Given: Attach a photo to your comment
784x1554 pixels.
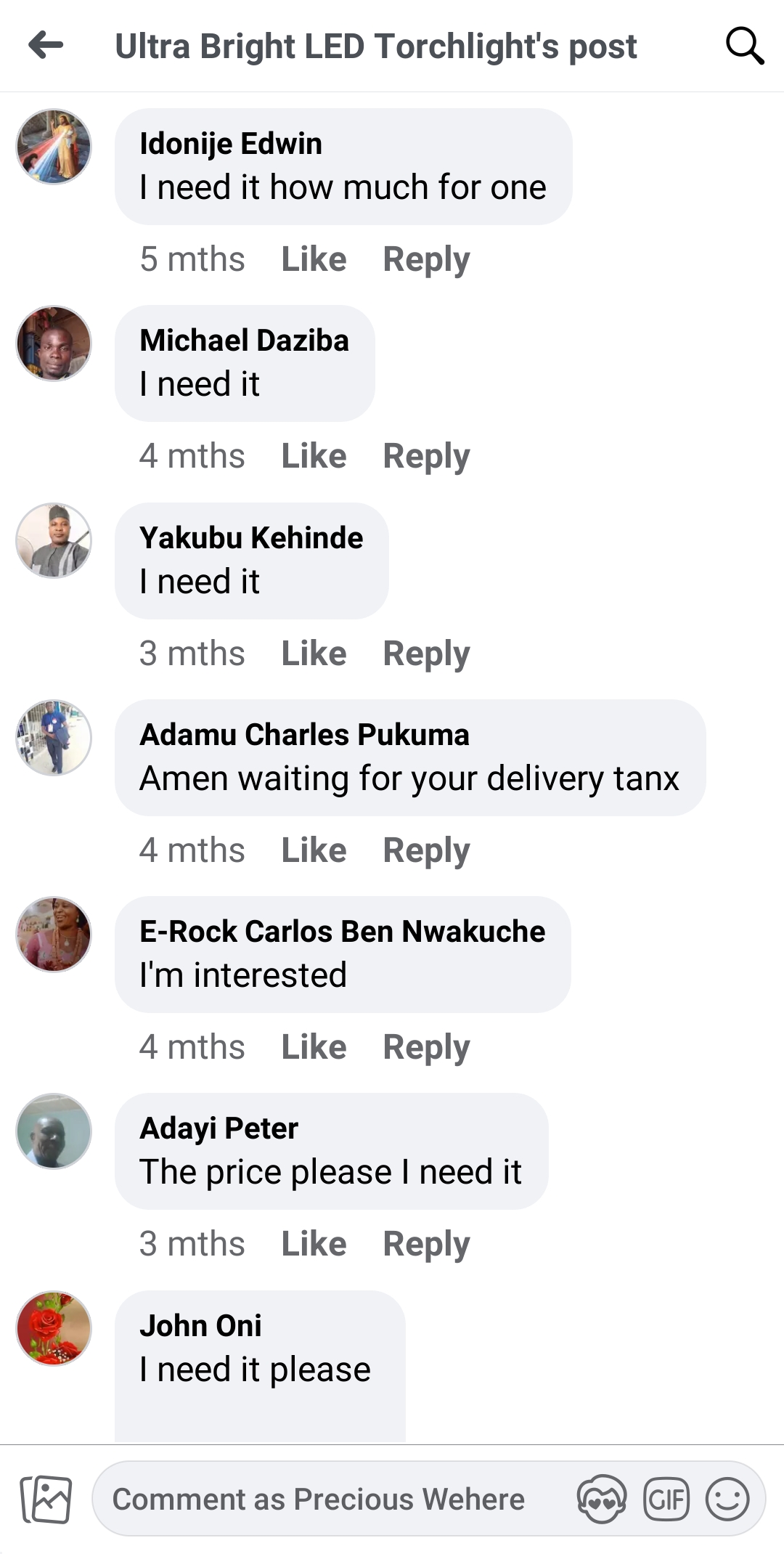Looking at the screenshot, I should [x=46, y=1500].
